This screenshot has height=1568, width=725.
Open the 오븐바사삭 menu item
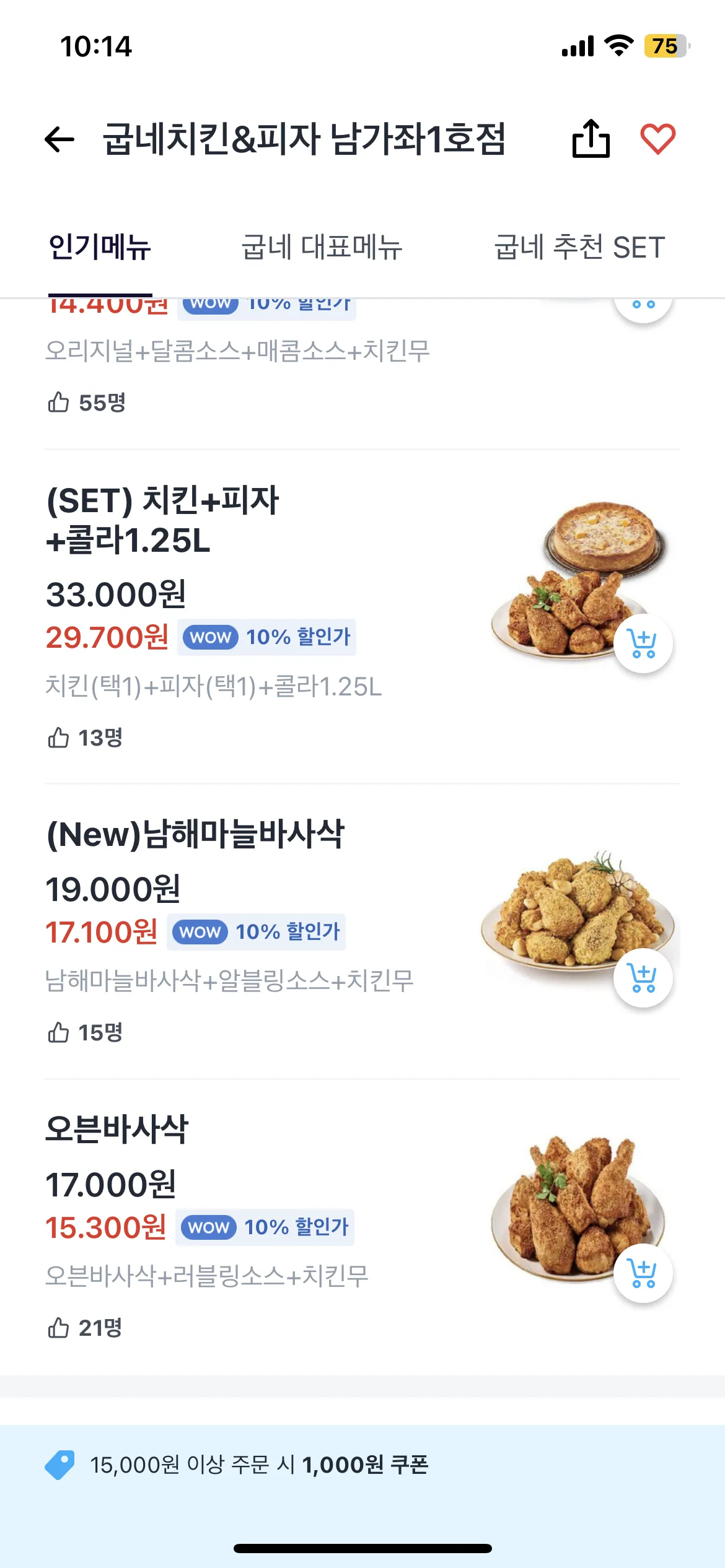pyautogui.click(x=117, y=1129)
